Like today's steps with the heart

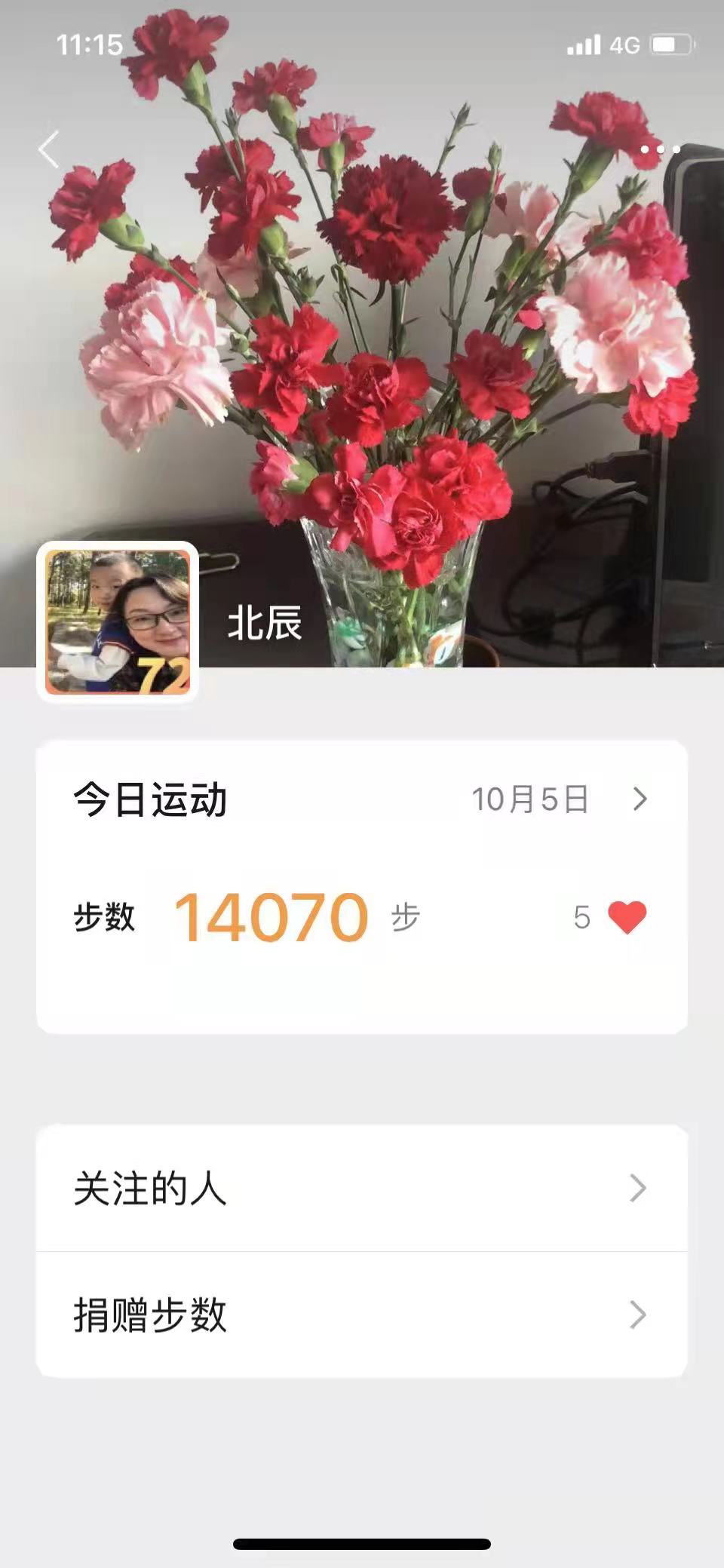627,917
